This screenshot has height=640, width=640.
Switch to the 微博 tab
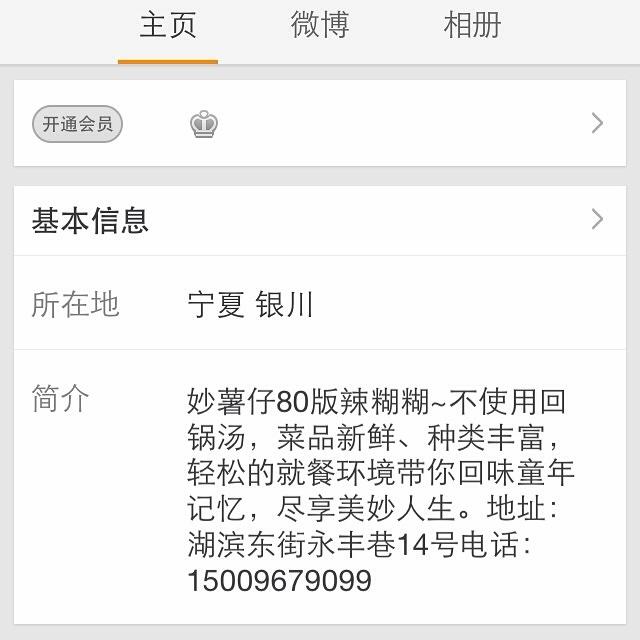coord(320,27)
